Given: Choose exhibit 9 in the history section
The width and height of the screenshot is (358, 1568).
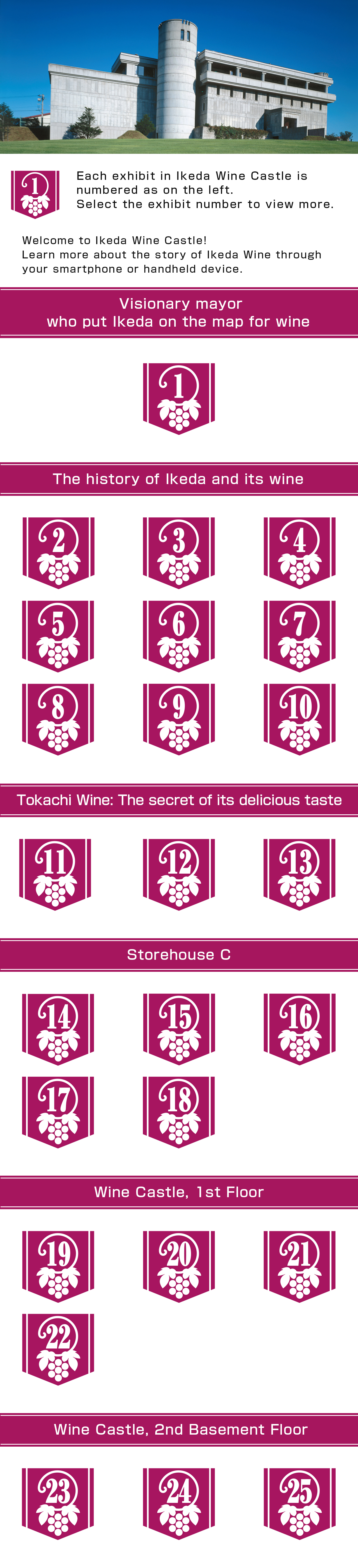Looking at the screenshot, I should coord(179,719).
